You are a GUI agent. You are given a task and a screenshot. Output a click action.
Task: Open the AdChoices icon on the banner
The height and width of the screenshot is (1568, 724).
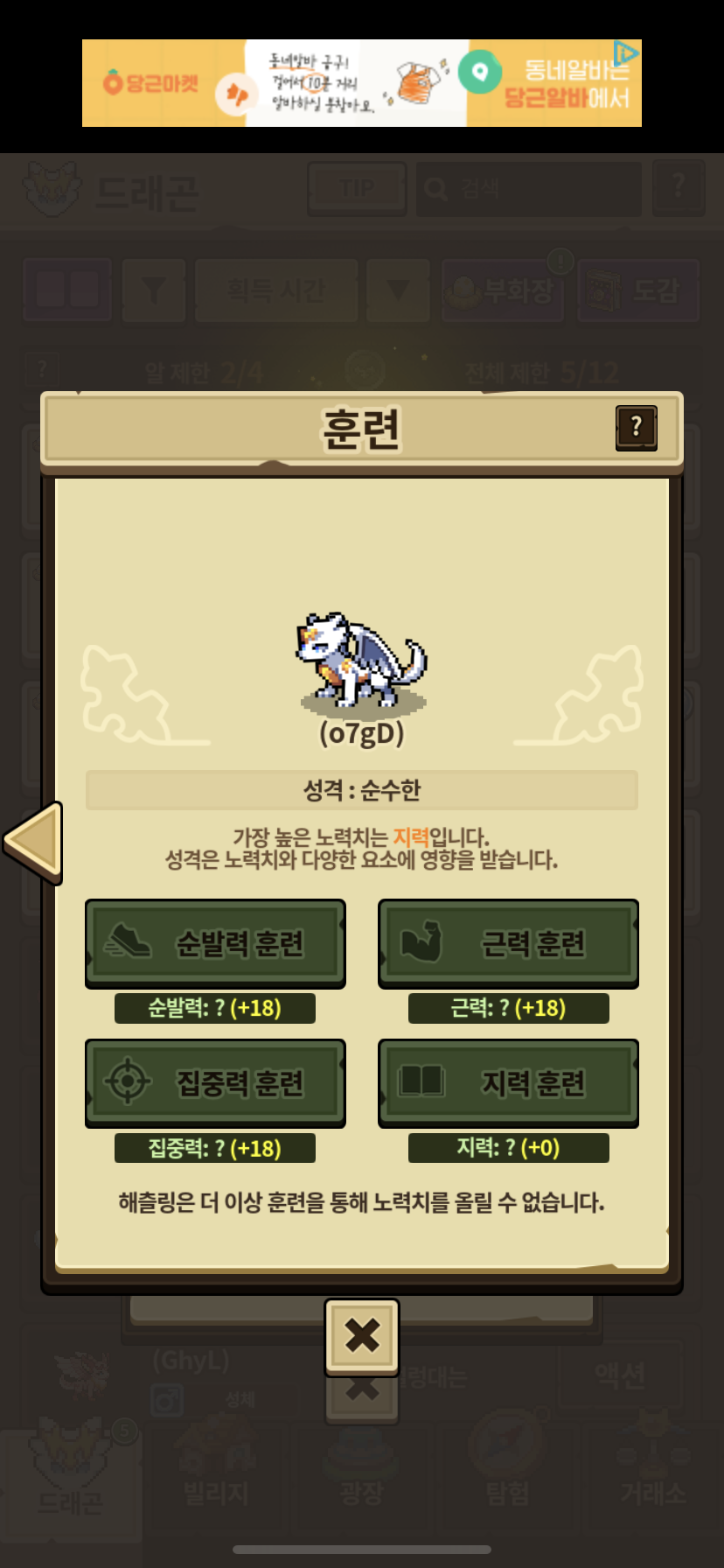[x=626, y=53]
